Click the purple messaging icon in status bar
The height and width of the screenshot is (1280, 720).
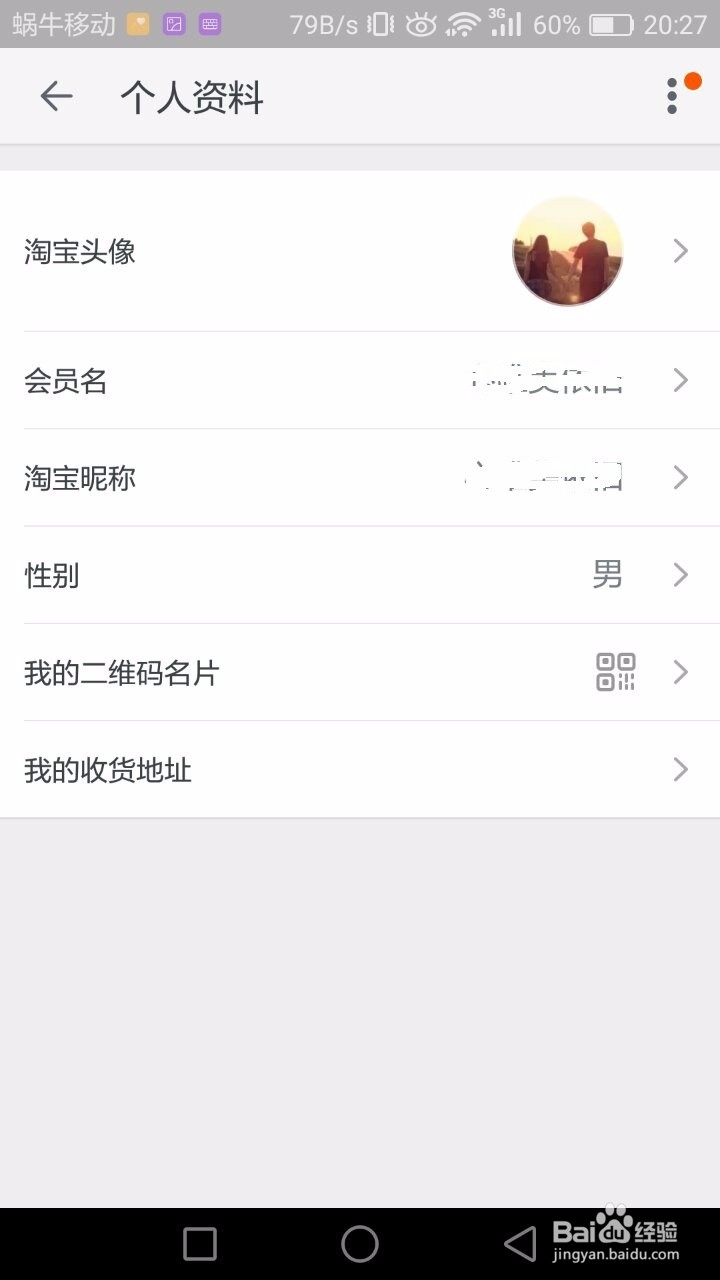176,22
